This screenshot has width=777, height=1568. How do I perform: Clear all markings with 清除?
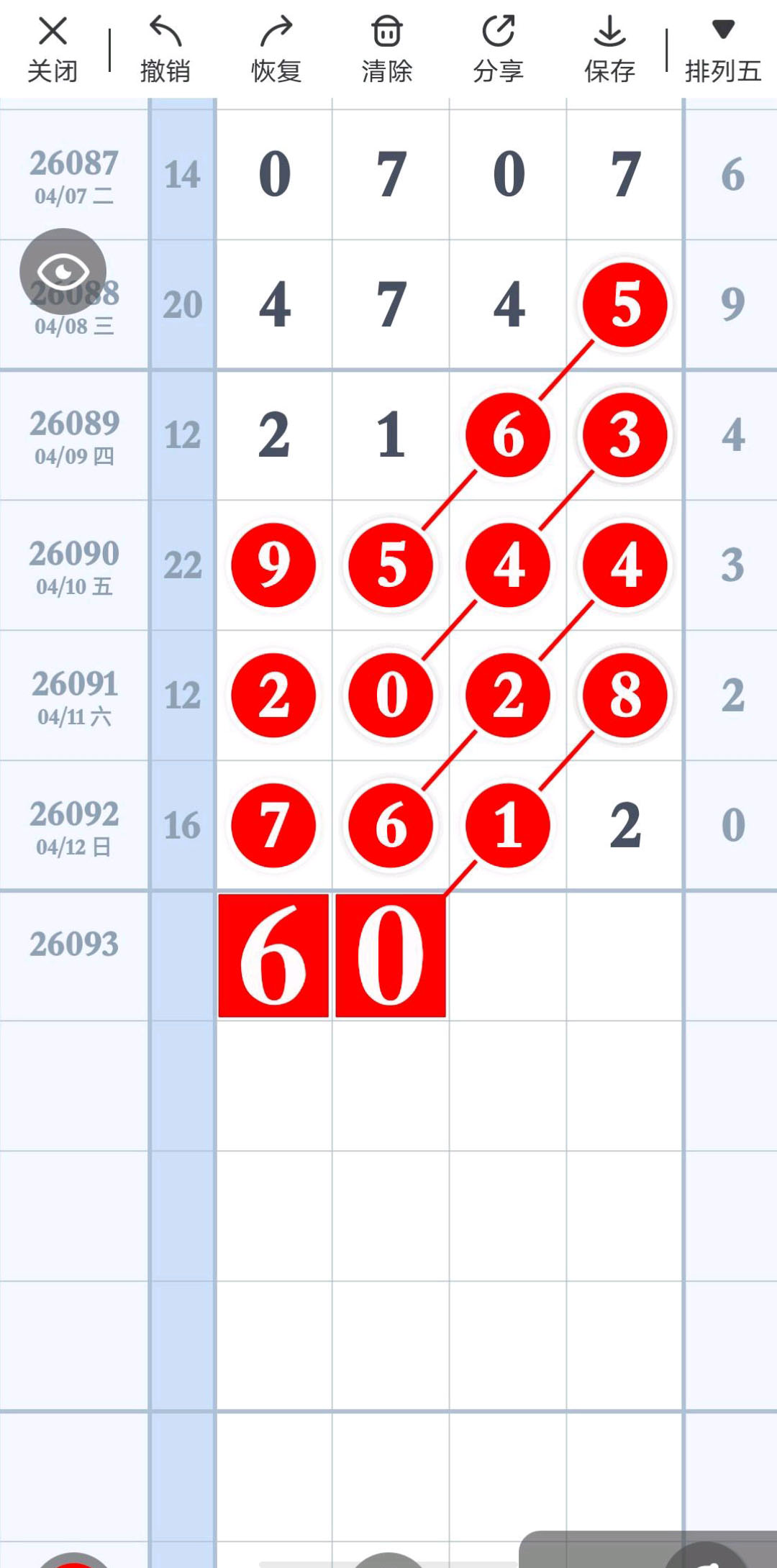pyautogui.click(x=387, y=49)
